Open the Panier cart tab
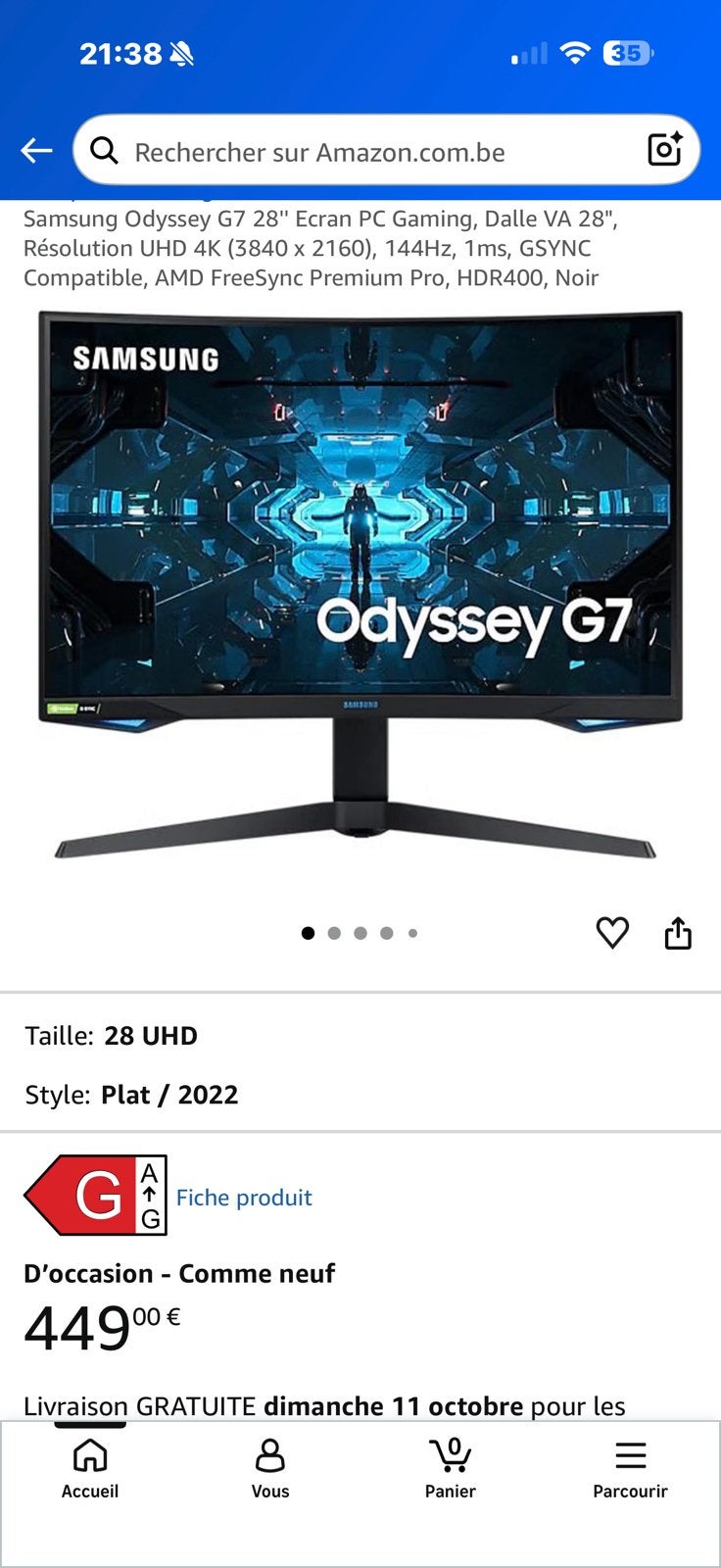Viewport: 721px width, 1568px height. [x=451, y=1469]
